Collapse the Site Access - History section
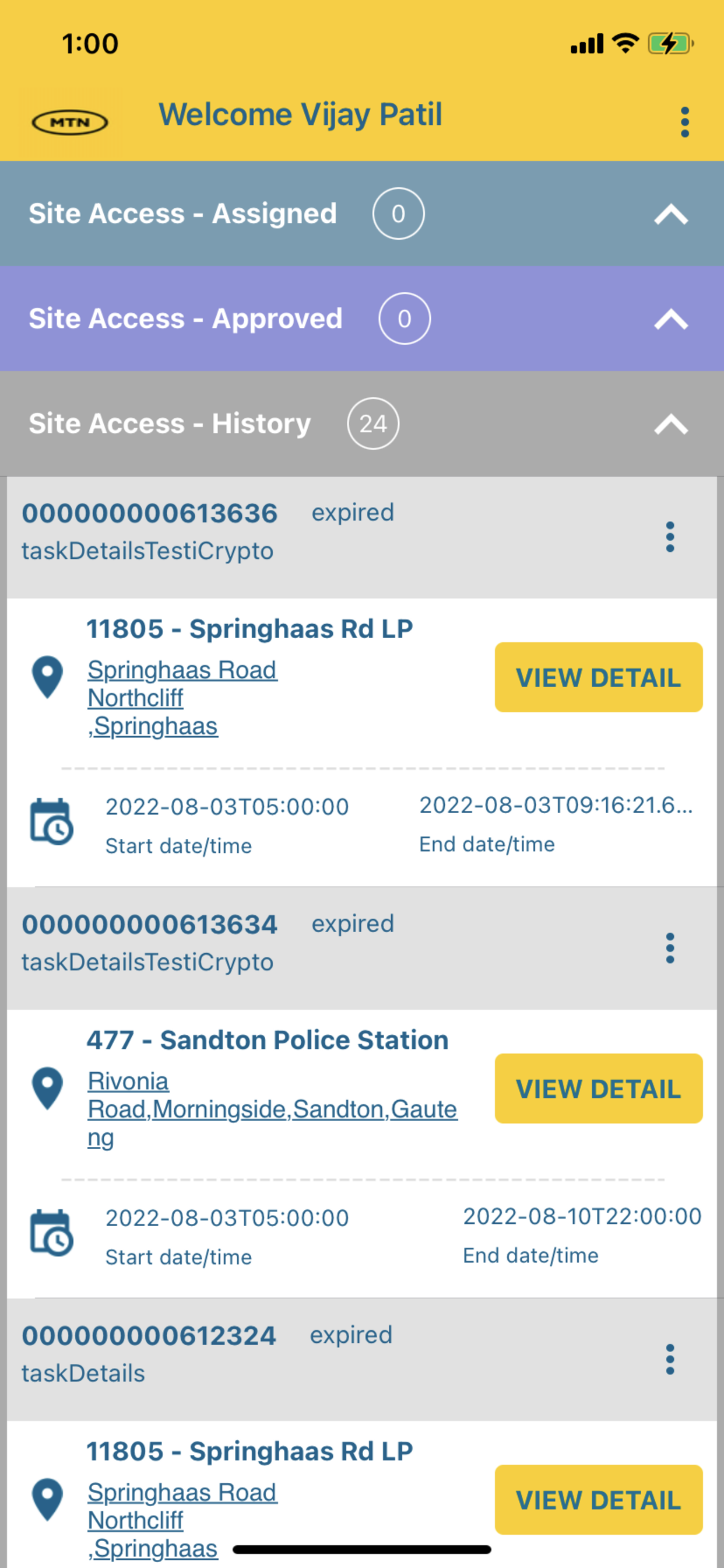This screenshot has width=724, height=1568. click(670, 424)
